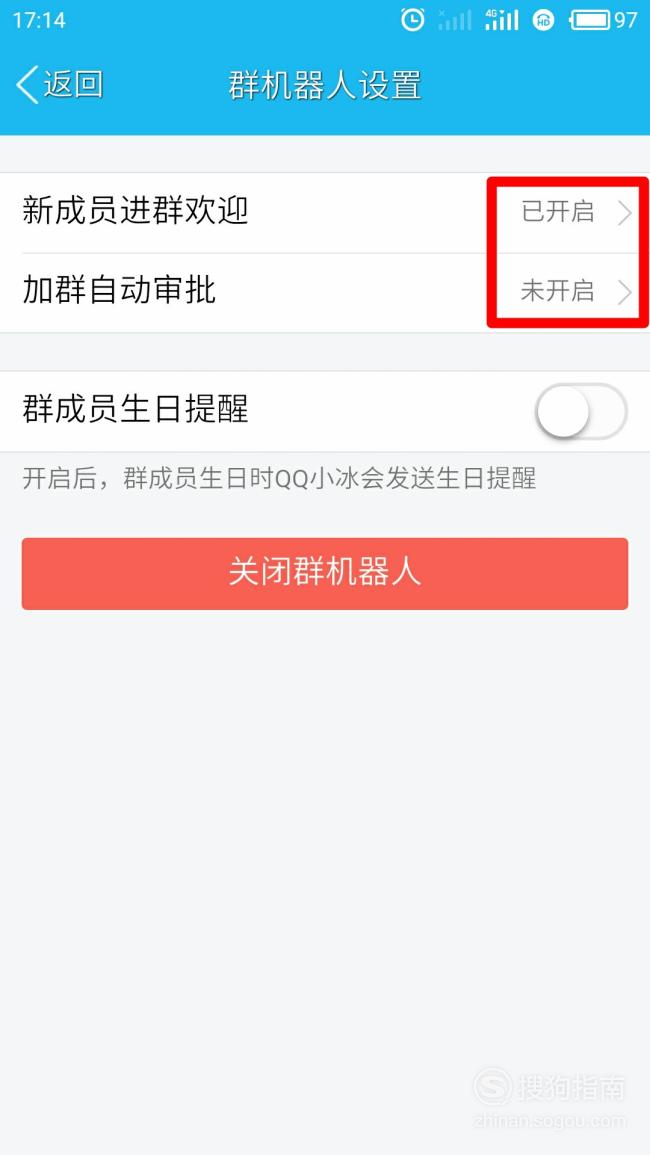The height and width of the screenshot is (1155, 650).
Task: Enable the 群成员生日提醒 switch
Action: click(x=581, y=411)
